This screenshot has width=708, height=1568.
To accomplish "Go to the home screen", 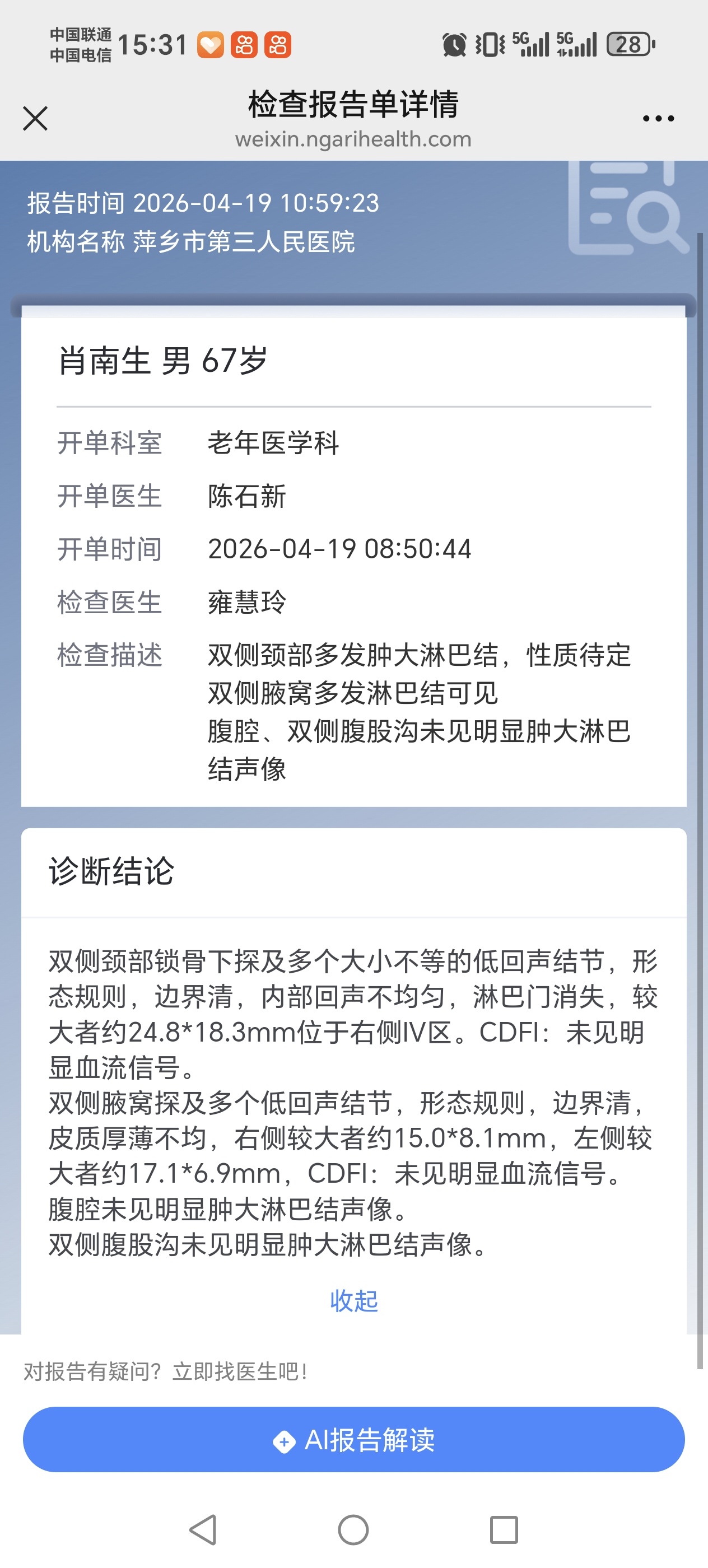I will tap(353, 1530).
